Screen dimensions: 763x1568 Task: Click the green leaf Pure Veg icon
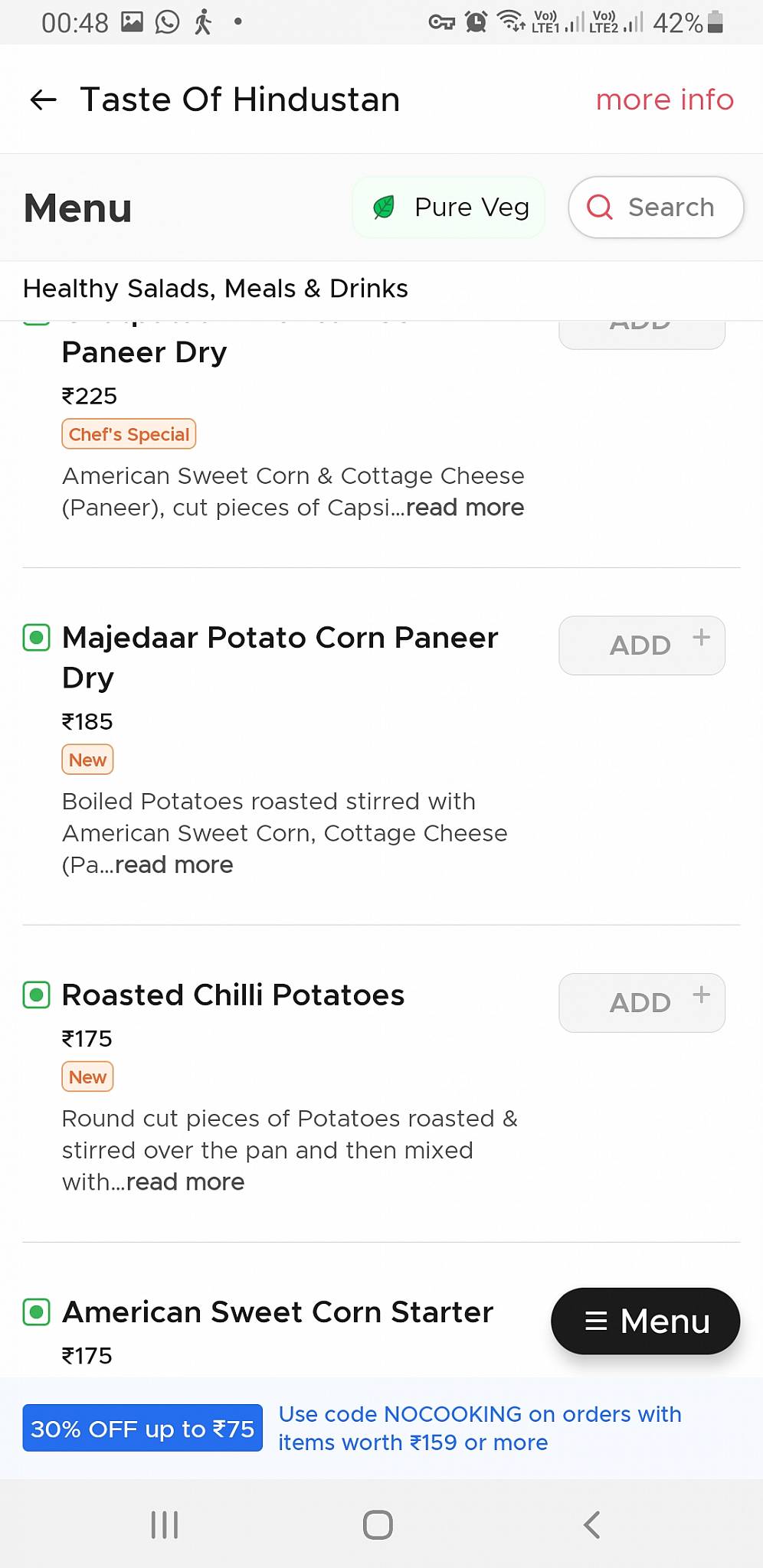click(385, 207)
